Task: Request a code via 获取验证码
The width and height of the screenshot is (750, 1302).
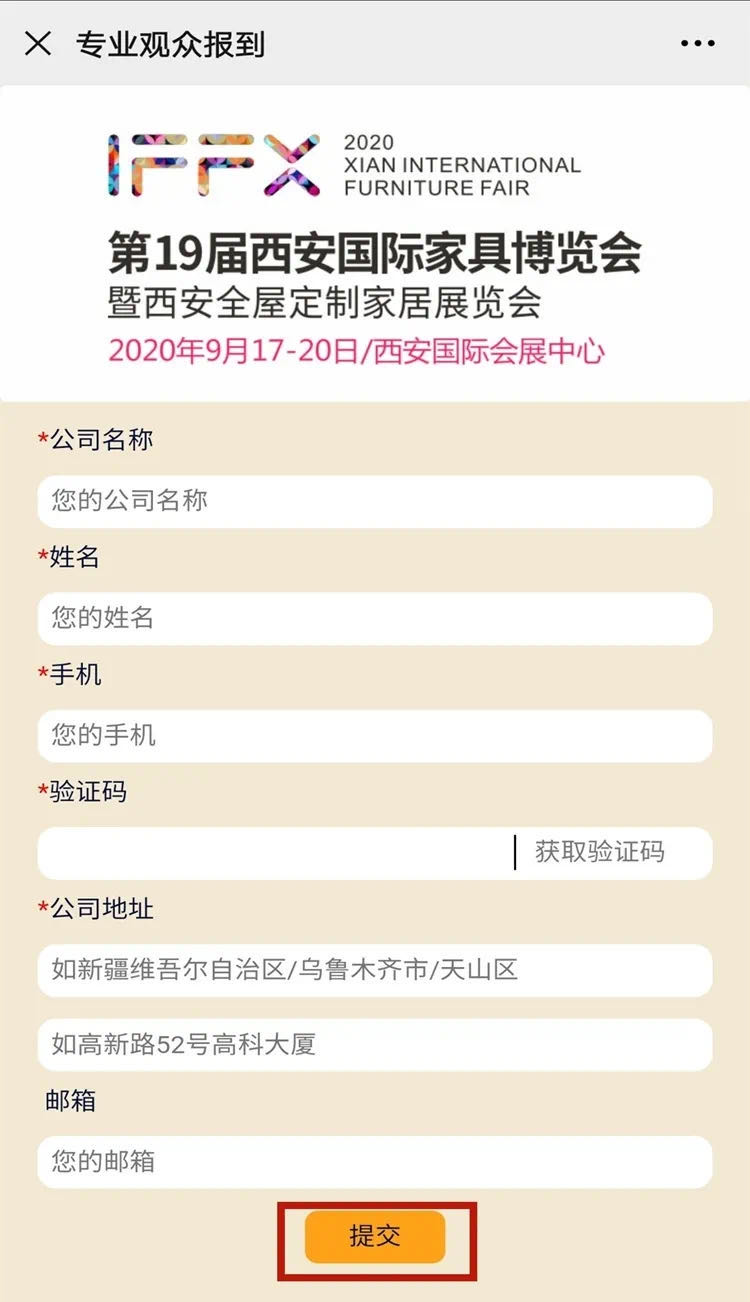Action: point(599,853)
